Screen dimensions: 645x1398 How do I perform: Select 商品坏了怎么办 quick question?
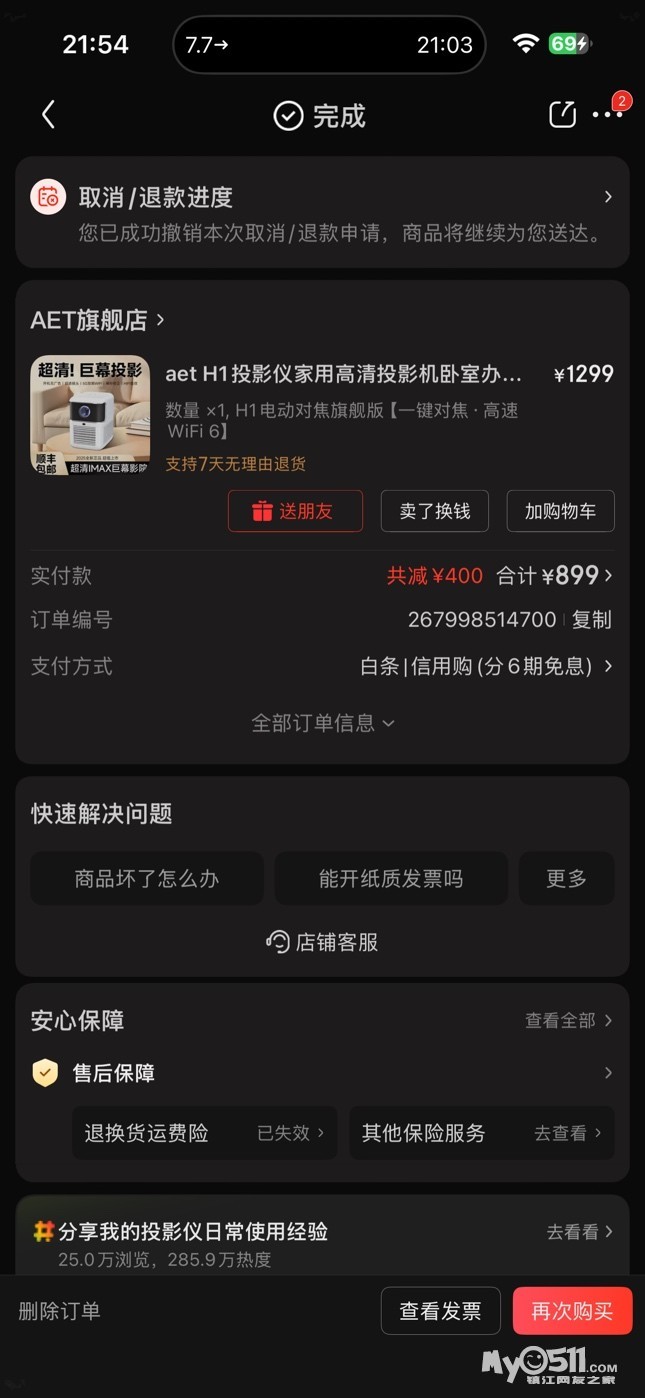tap(147, 879)
